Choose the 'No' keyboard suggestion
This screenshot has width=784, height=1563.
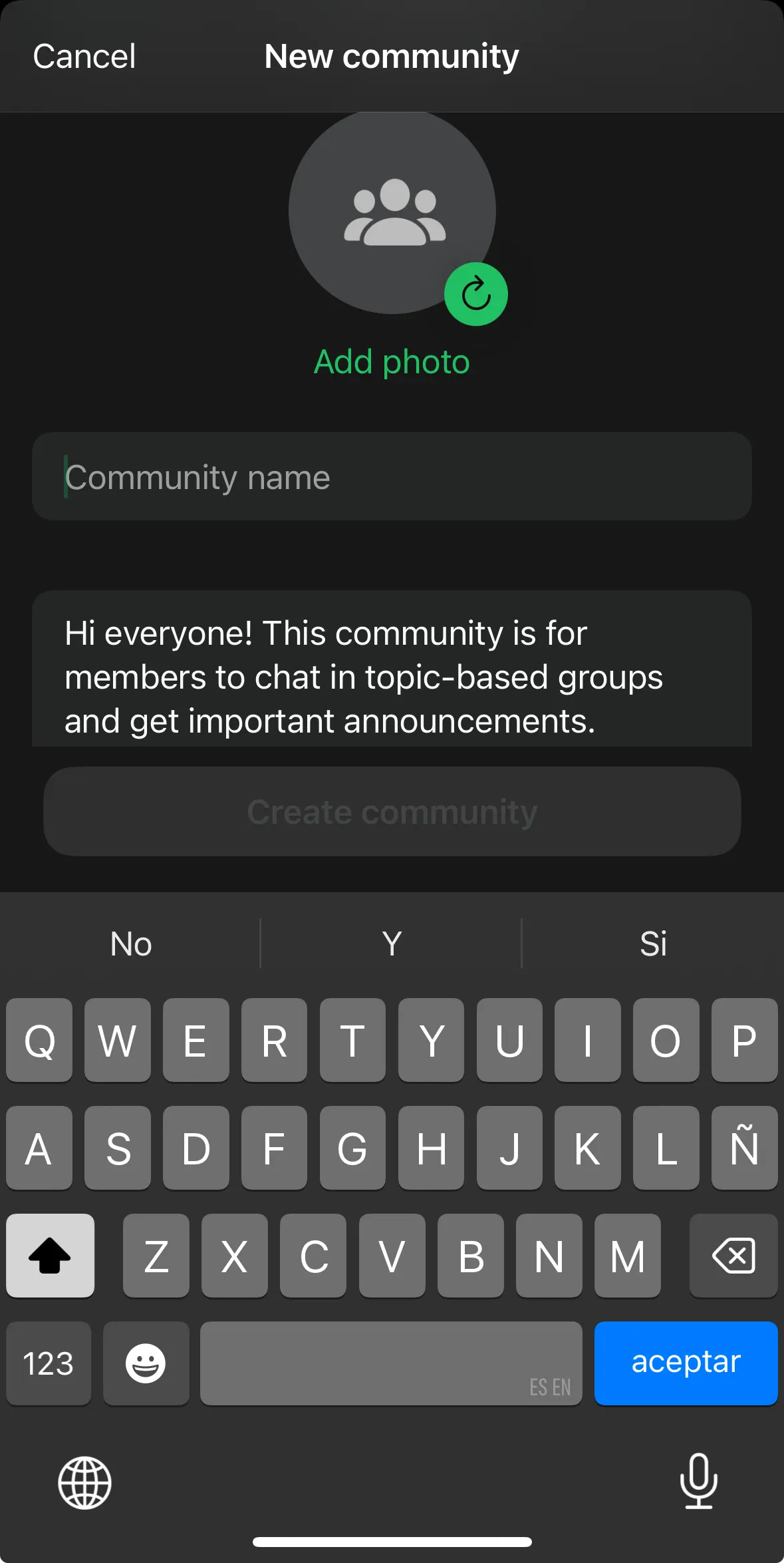tap(131, 944)
